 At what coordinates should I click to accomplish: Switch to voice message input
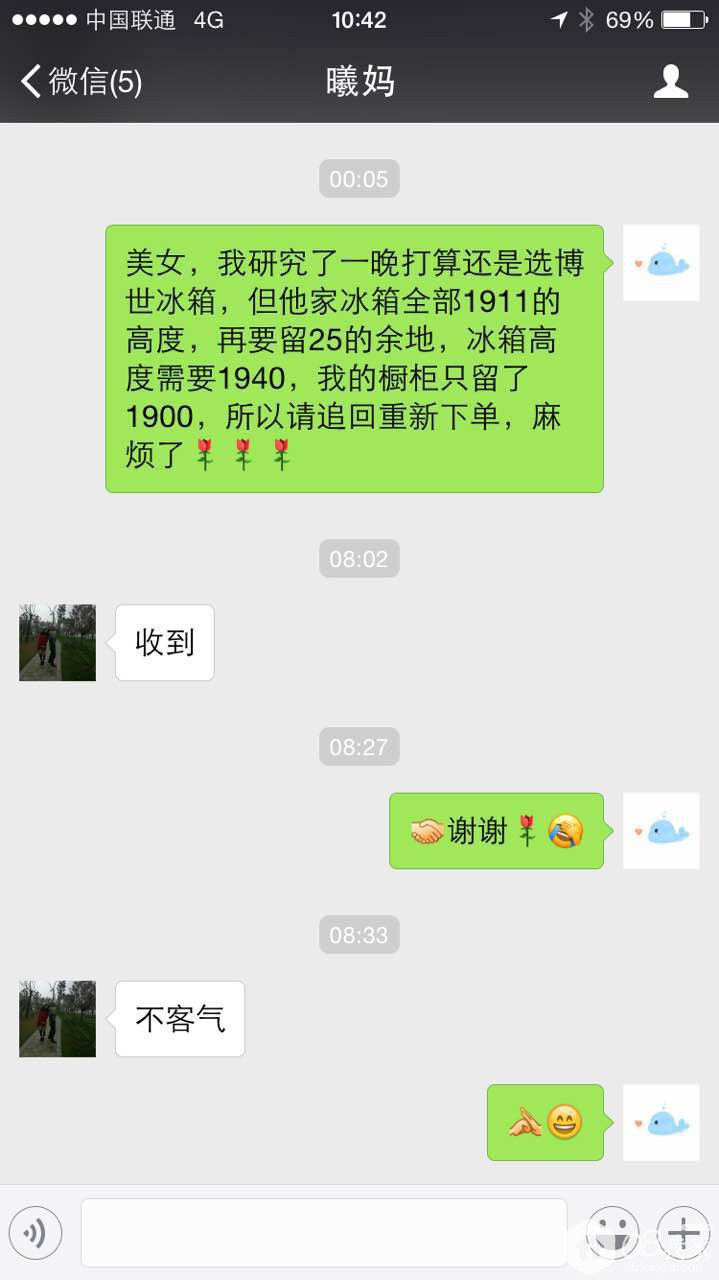(35, 1233)
